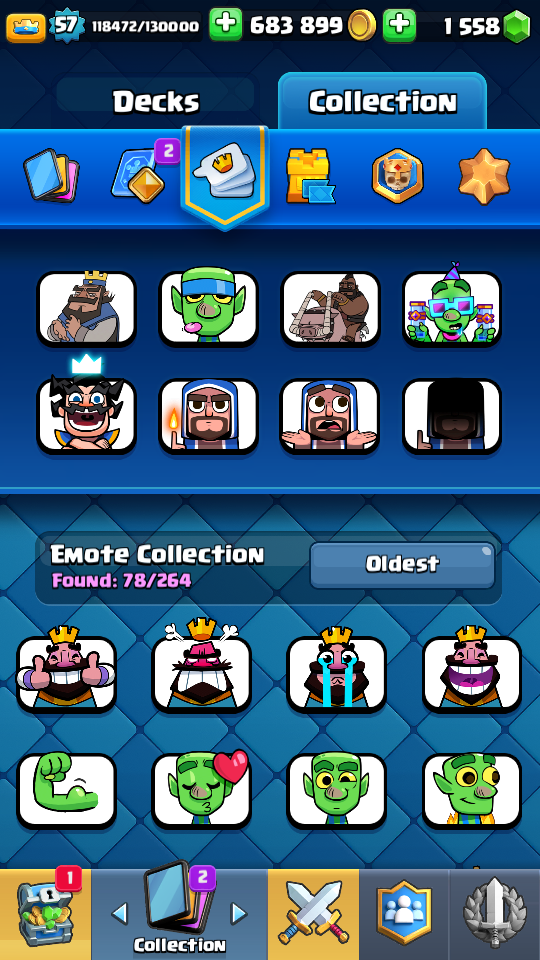
Task: Select the King thumbs-up emote
Action: (x=66, y=670)
